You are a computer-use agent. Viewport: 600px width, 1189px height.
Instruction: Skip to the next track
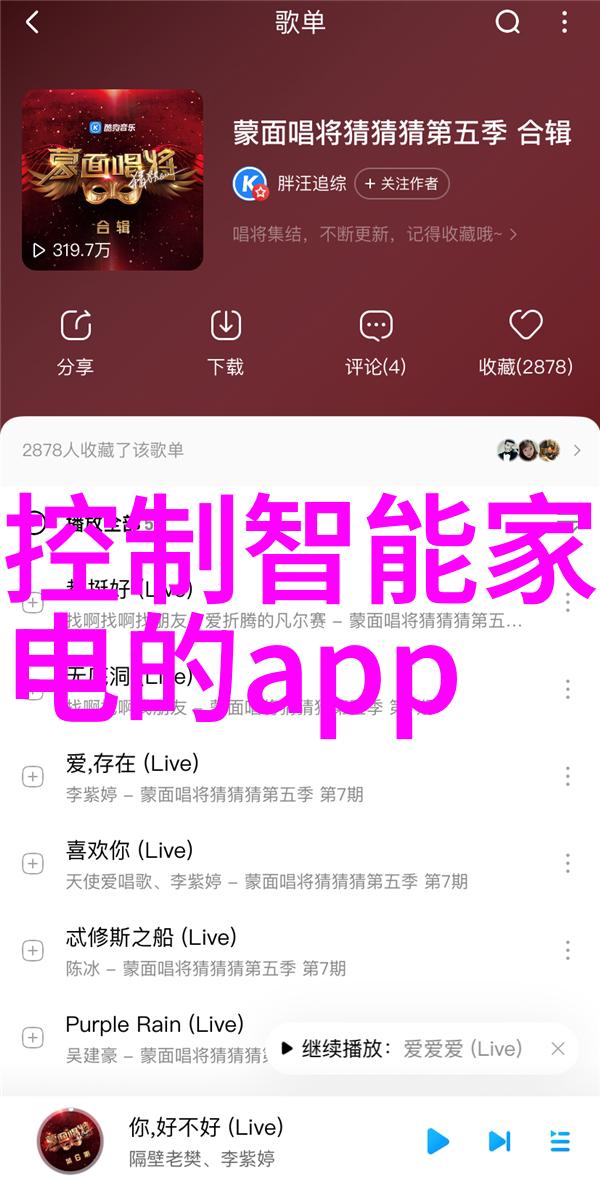[x=499, y=1141]
